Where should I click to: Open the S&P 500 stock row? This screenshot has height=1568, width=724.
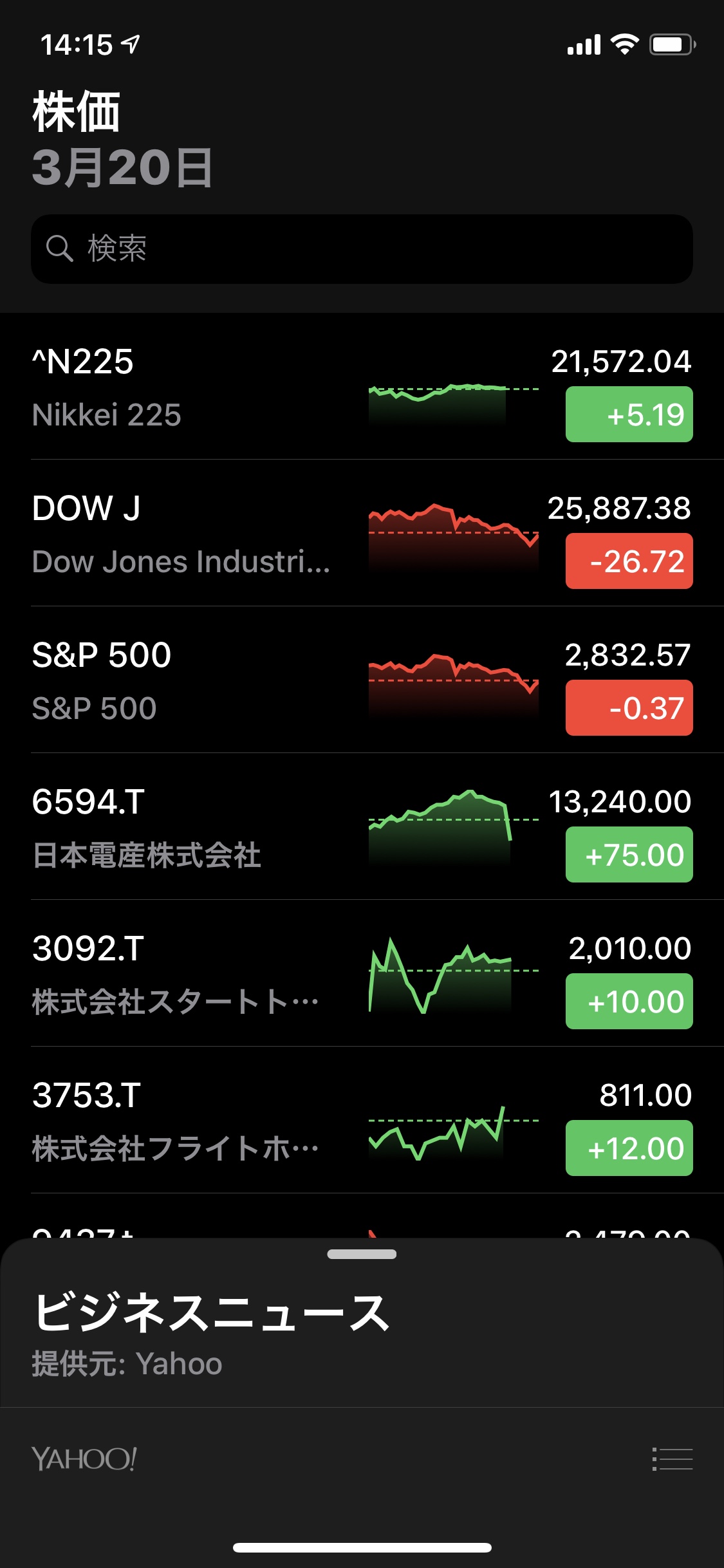tap(193, 680)
